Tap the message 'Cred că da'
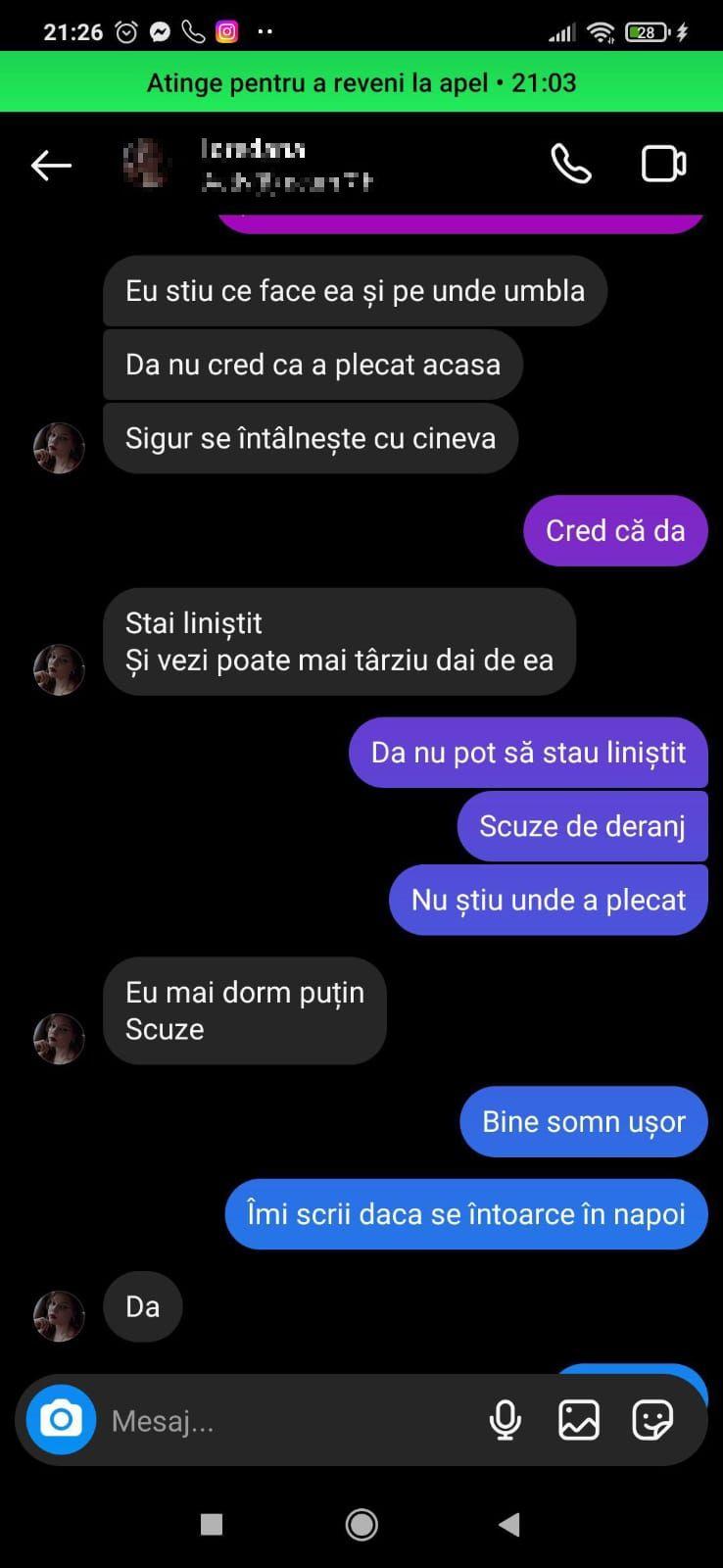Image resolution: width=723 pixels, height=1568 pixels. [x=614, y=530]
